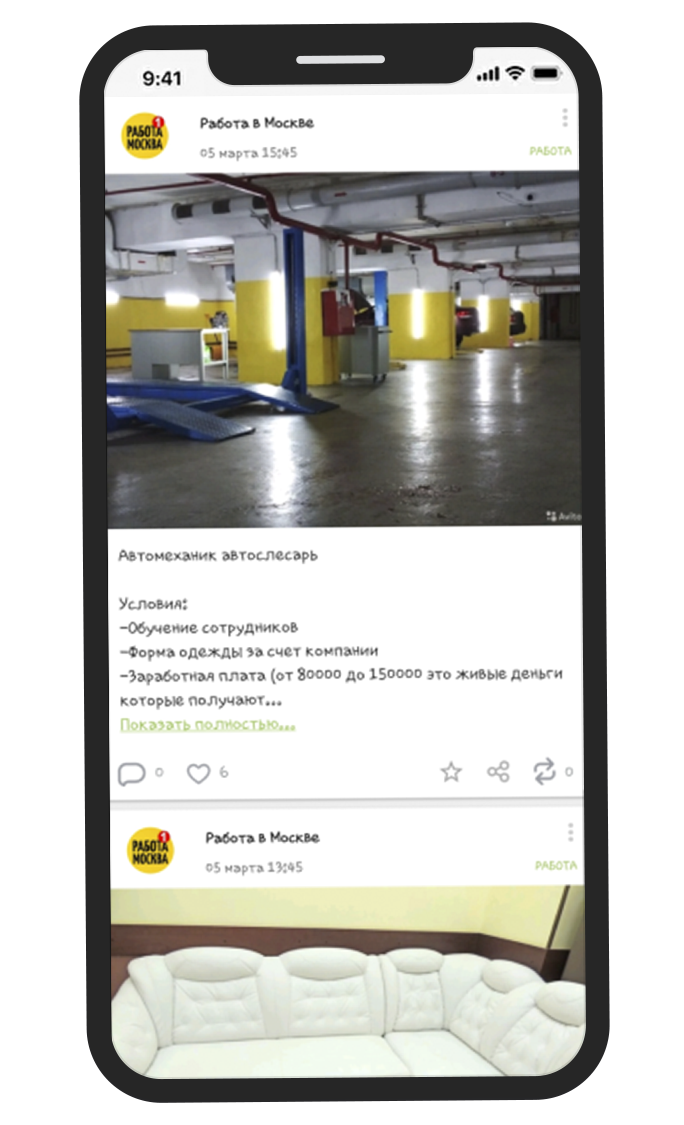Open overflow menu on the 15:45 post

coord(565,118)
